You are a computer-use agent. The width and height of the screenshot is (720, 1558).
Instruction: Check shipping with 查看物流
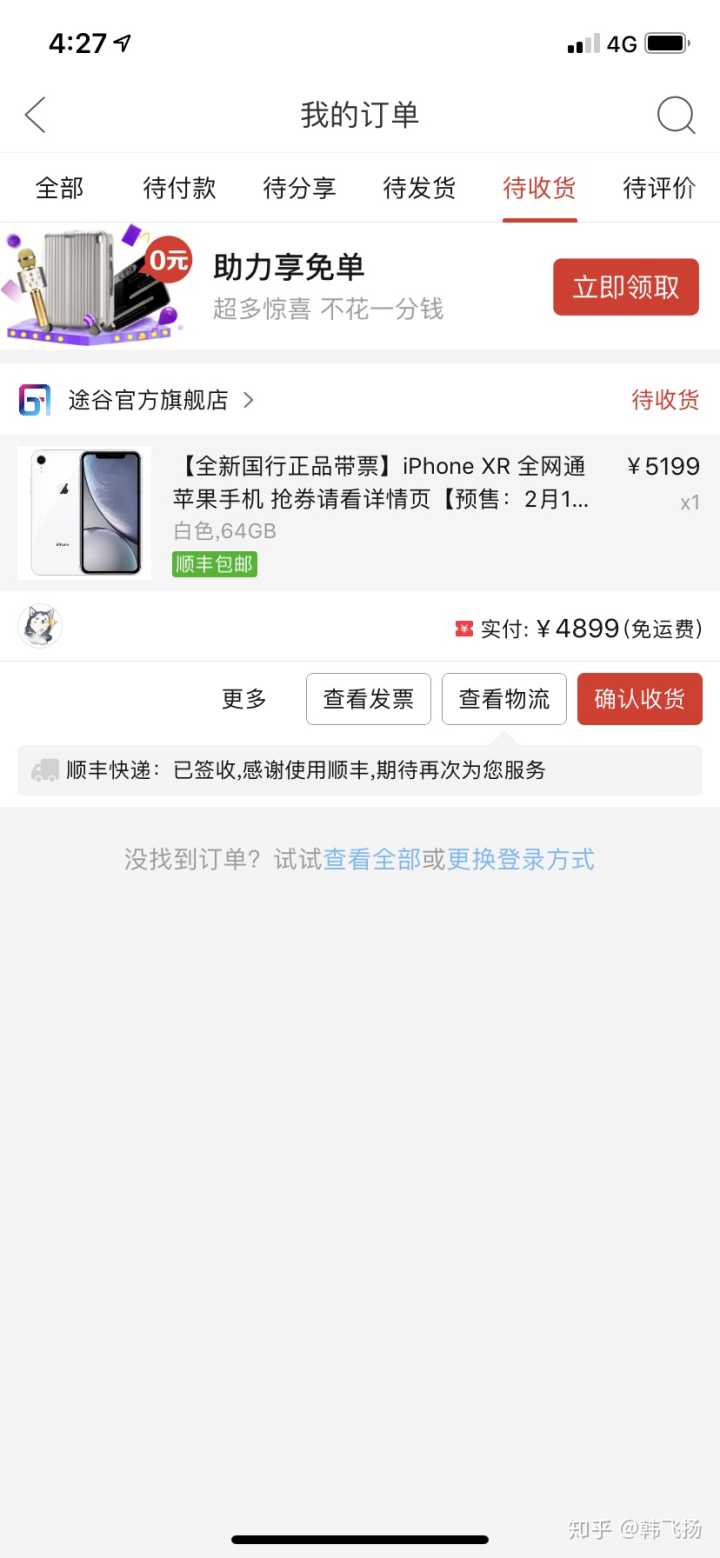[504, 699]
